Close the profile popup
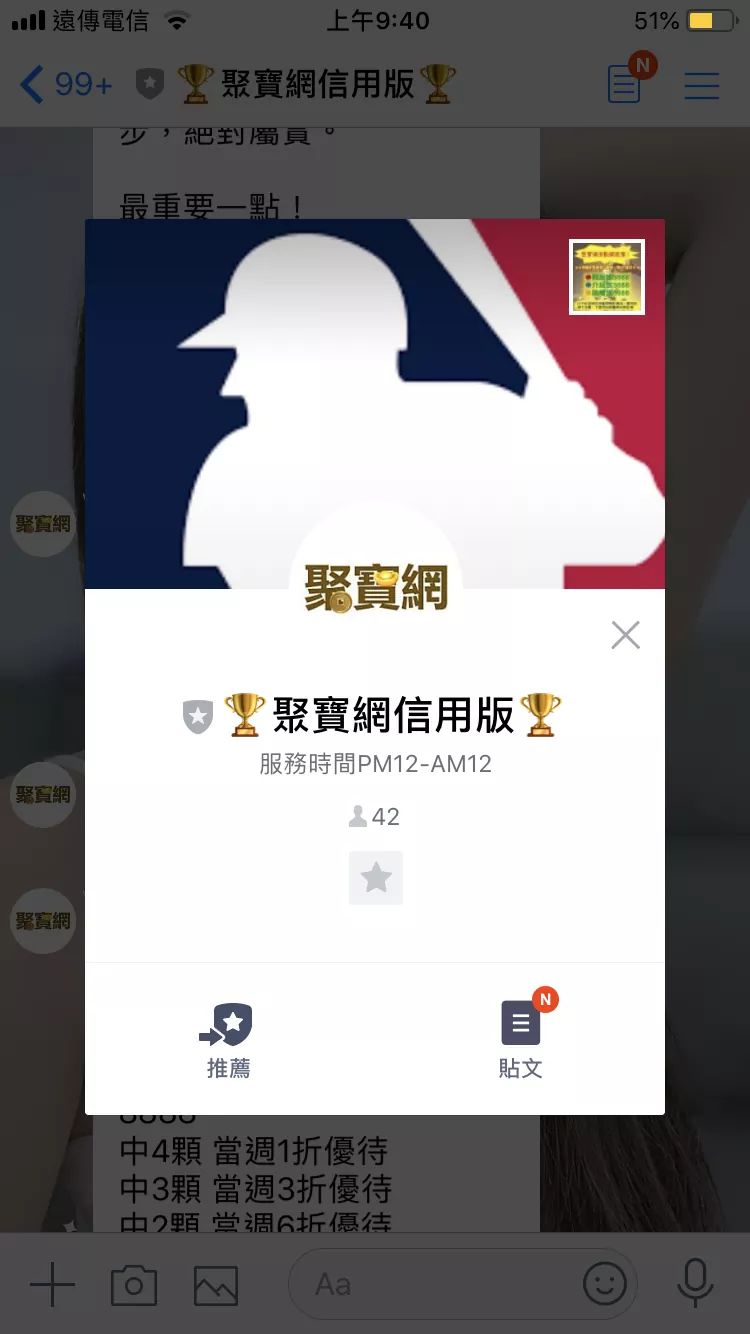750x1334 pixels. pos(625,635)
